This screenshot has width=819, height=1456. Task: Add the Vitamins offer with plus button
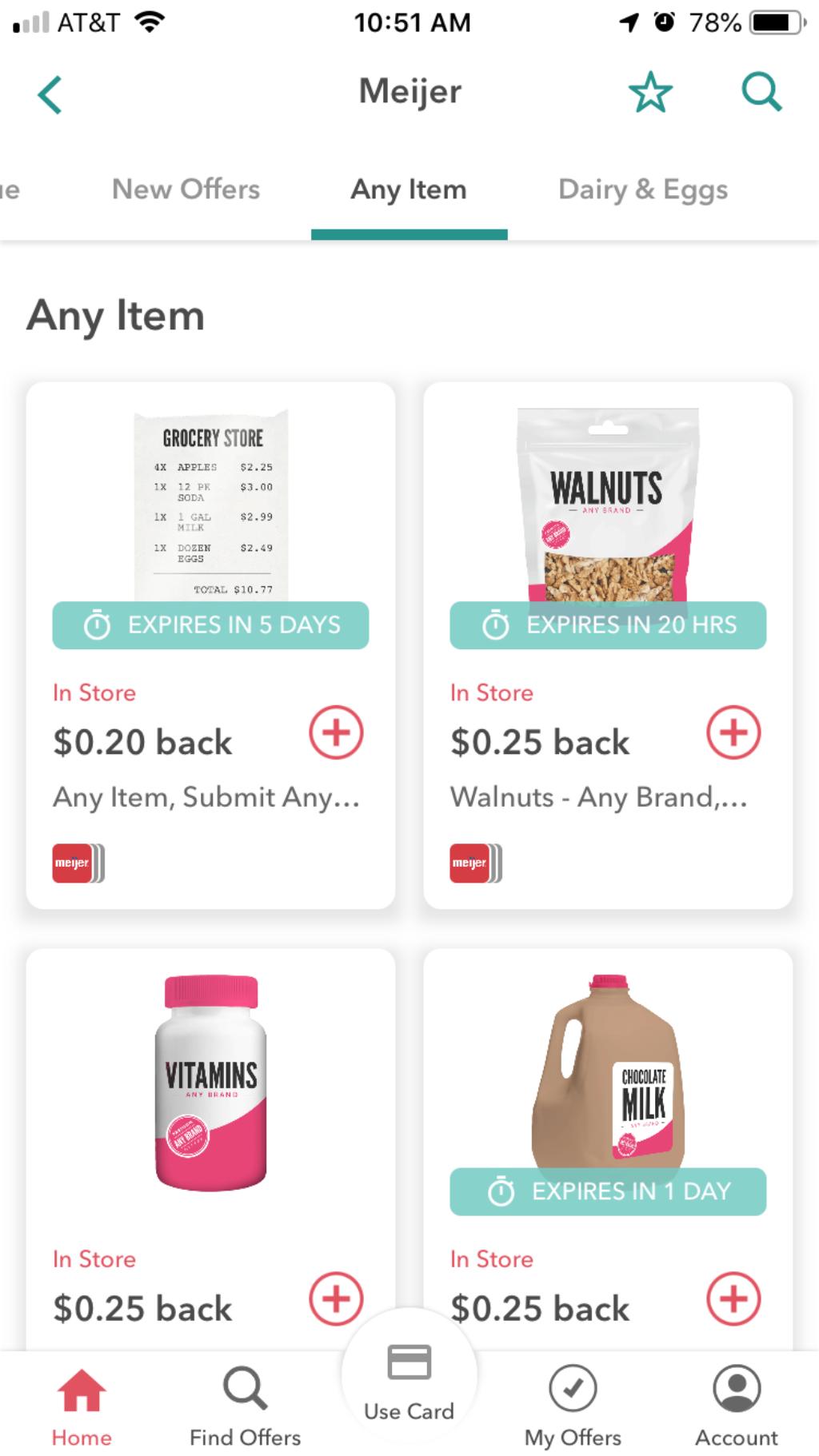pyautogui.click(x=336, y=1298)
